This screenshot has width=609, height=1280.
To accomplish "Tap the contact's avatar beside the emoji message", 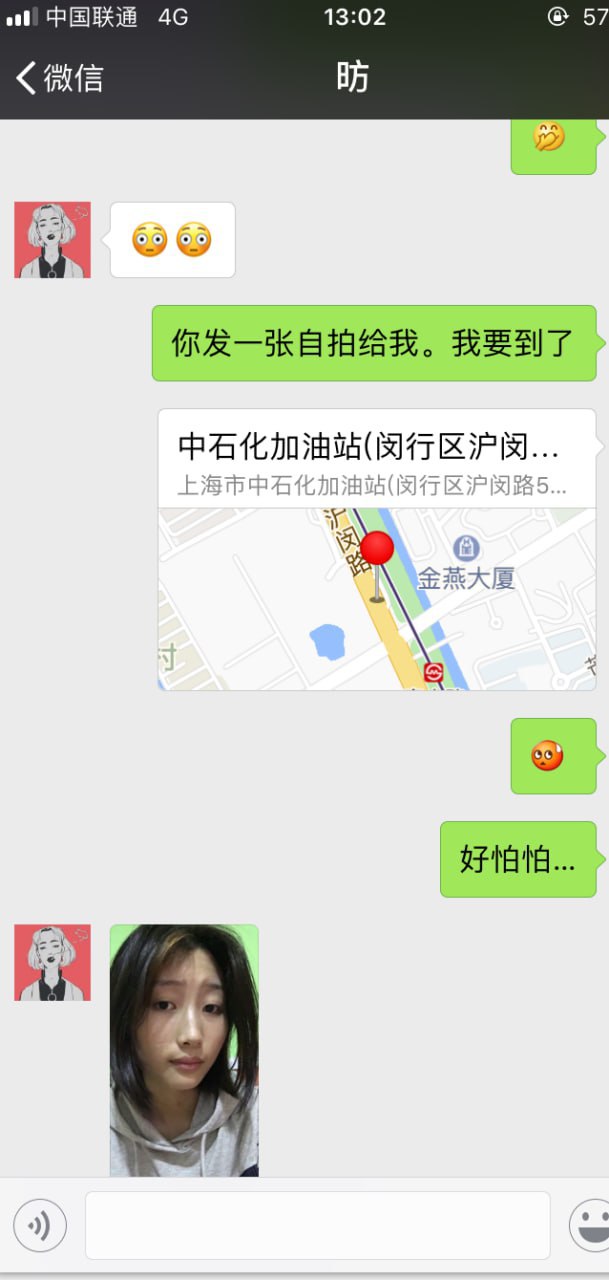I will tap(52, 240).
